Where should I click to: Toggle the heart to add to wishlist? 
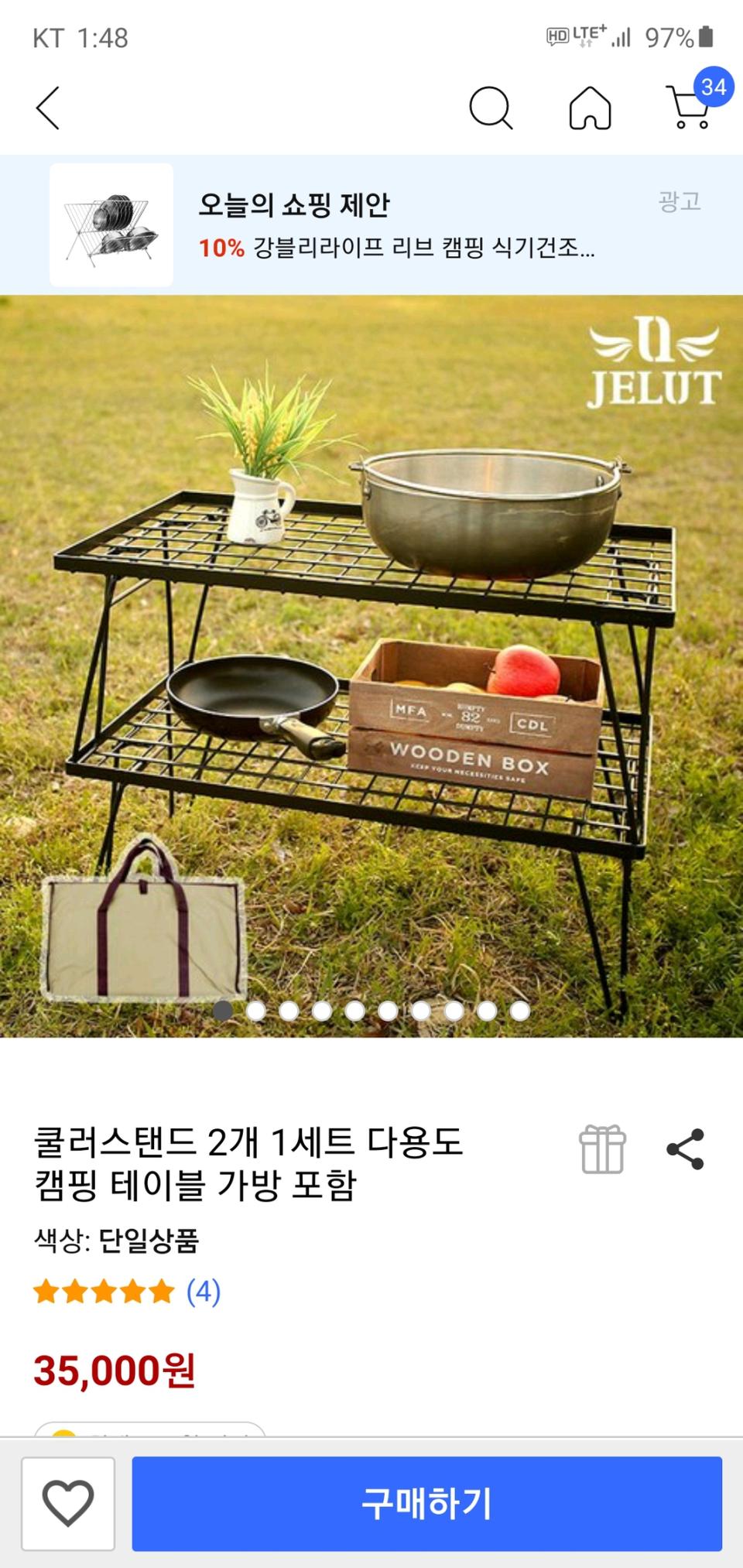pyautogui.click(x=69, y=1502)
